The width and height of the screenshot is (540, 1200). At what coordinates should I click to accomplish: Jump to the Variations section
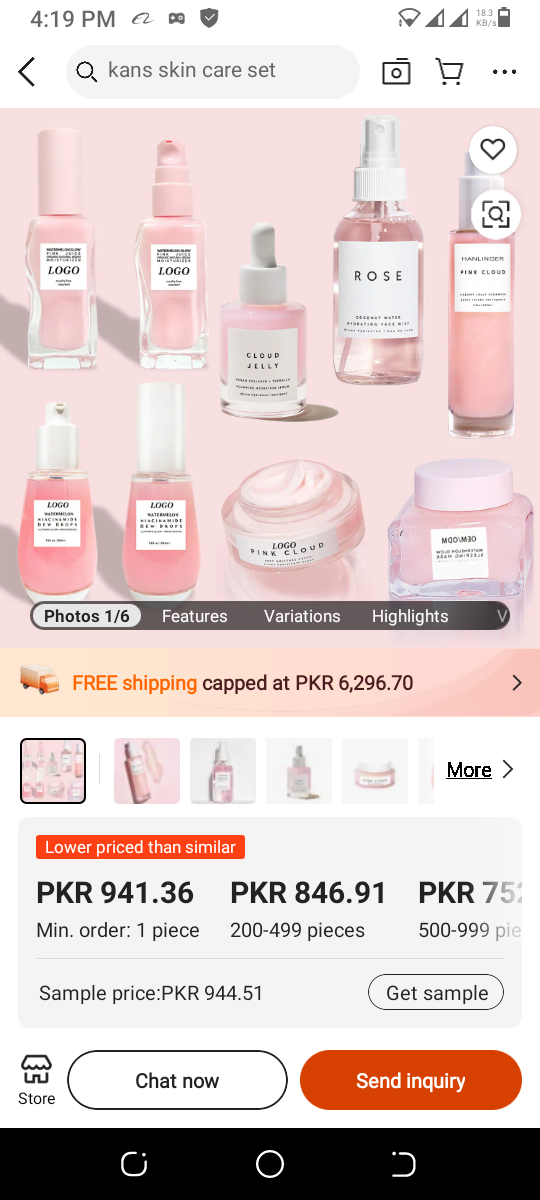[x=302, y=616]
